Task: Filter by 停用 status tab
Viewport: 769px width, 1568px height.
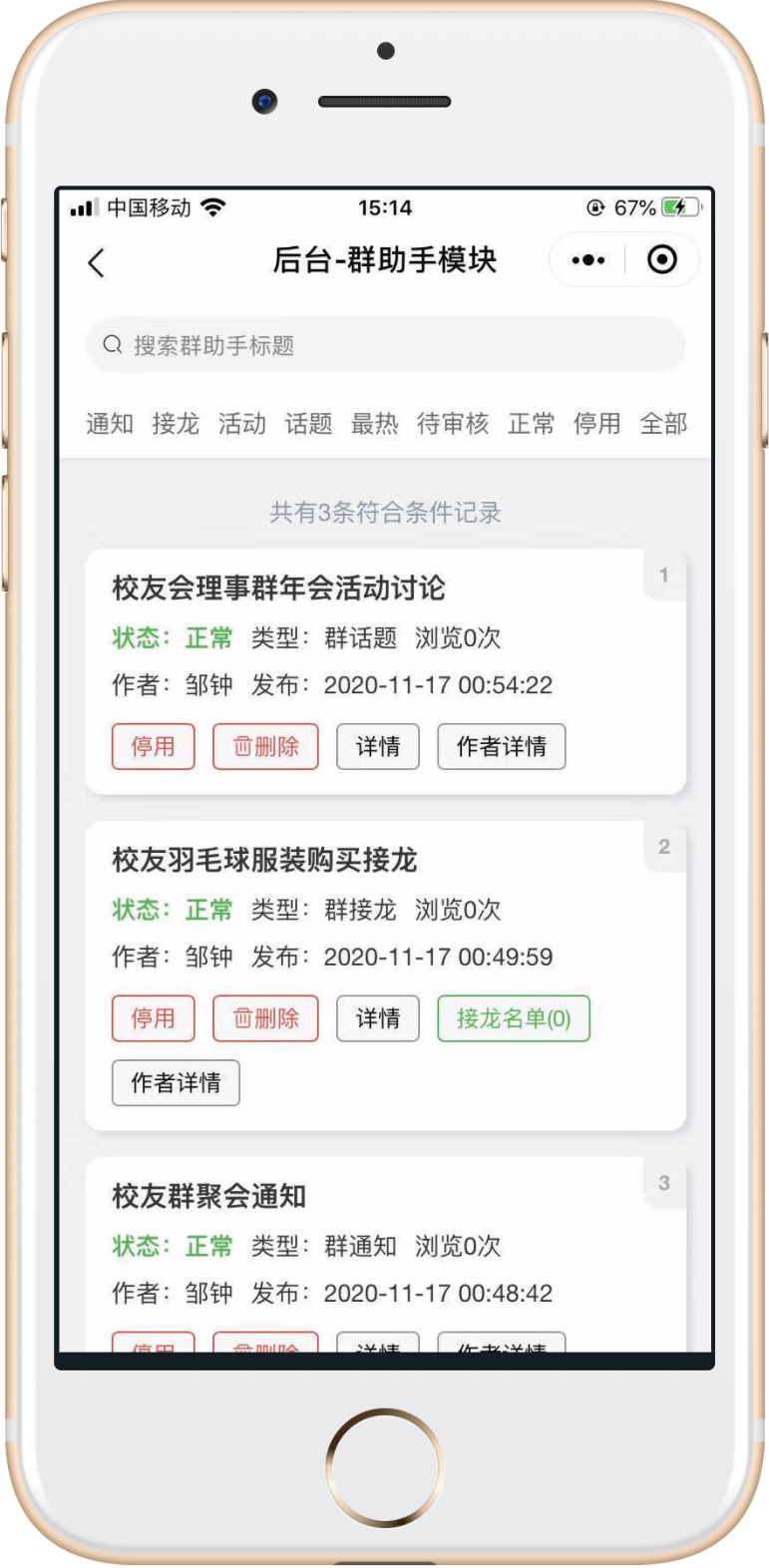Action: (x=596, y=424)
